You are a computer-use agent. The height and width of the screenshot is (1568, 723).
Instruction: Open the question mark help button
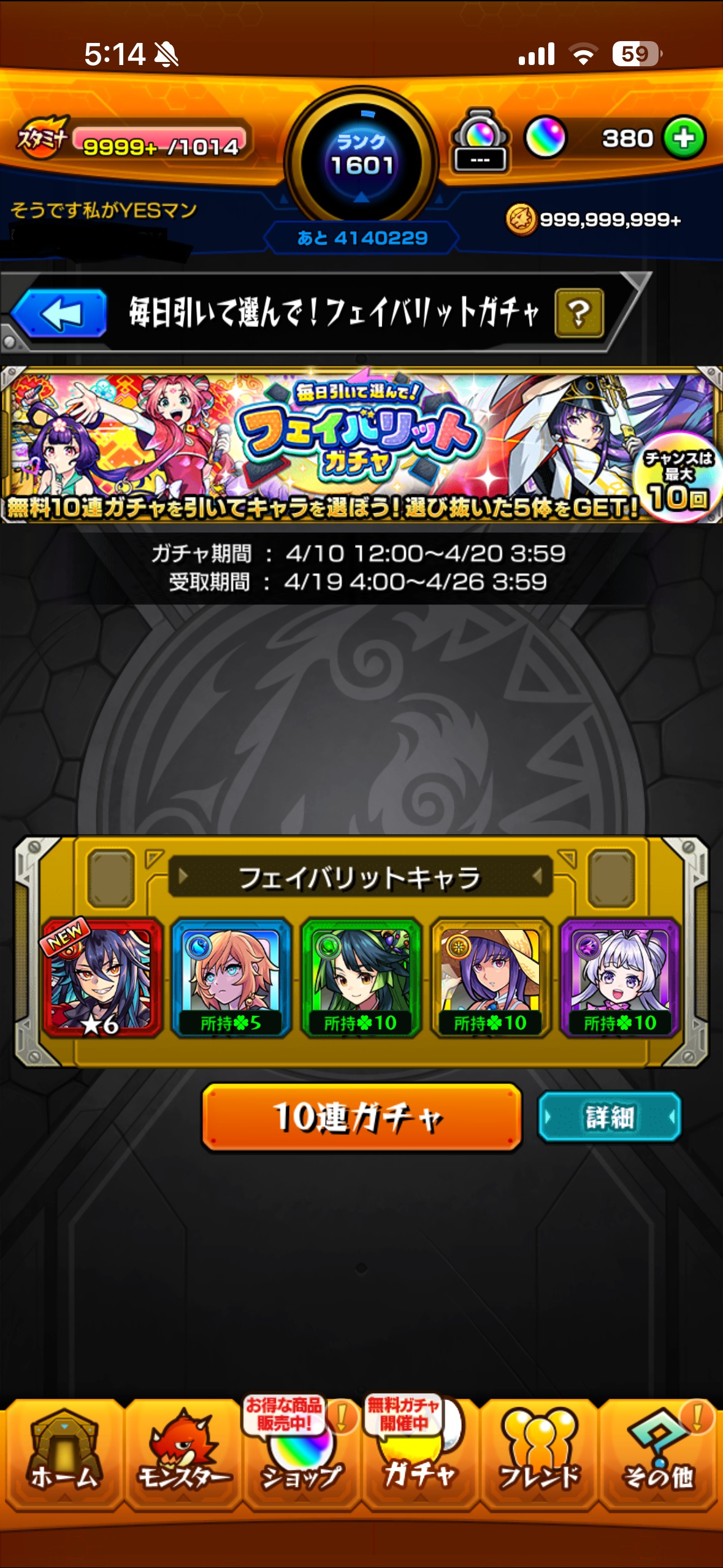pos(579,313)
